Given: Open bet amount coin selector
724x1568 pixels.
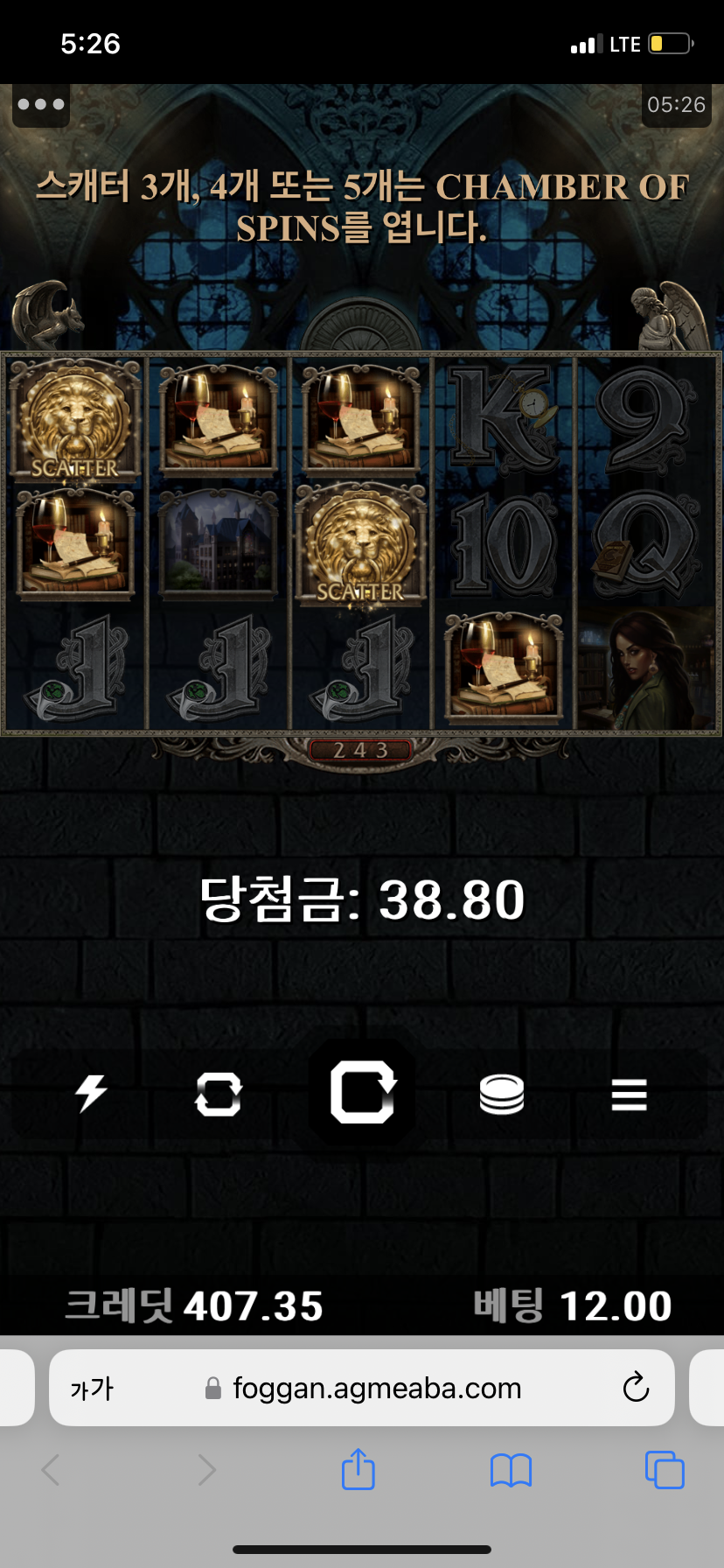Looking at the screenshot, I should [x=502, y=1094].
